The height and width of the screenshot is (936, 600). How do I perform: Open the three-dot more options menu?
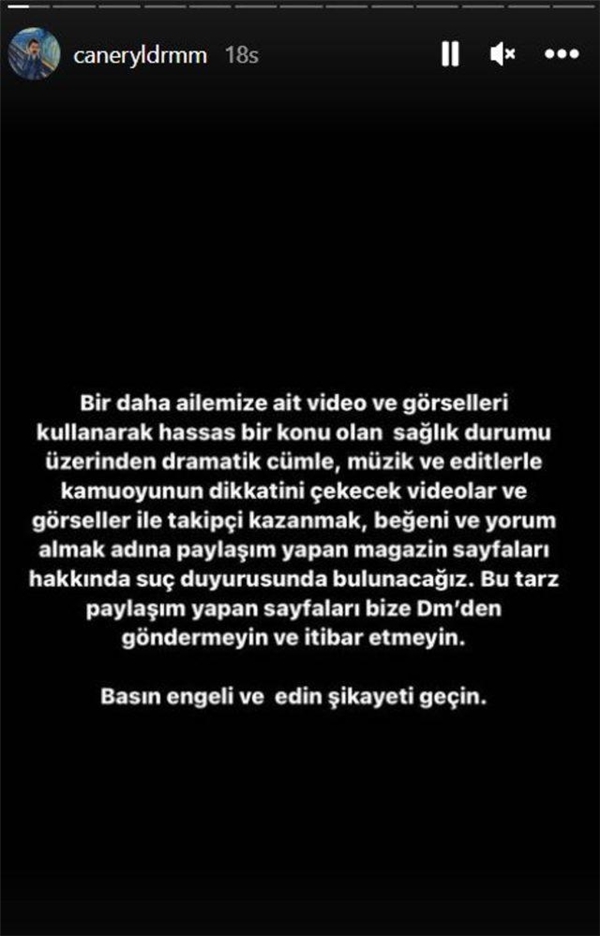[x=562, y=54]
